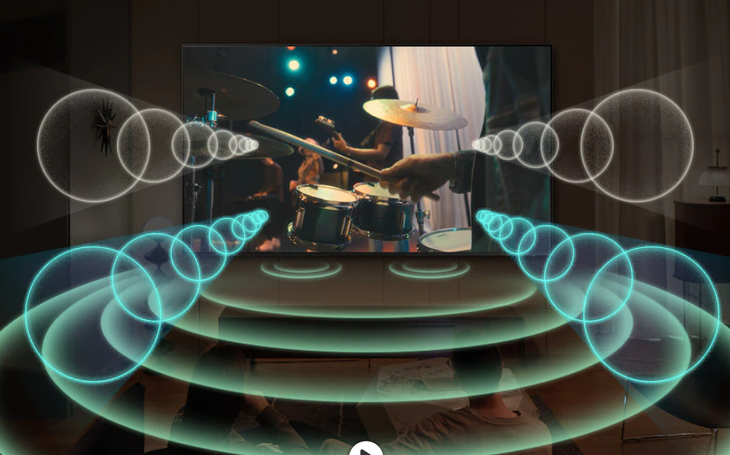730x455 pixels.
Task: Play the TV sound demo video
Action: click(366, 449)
